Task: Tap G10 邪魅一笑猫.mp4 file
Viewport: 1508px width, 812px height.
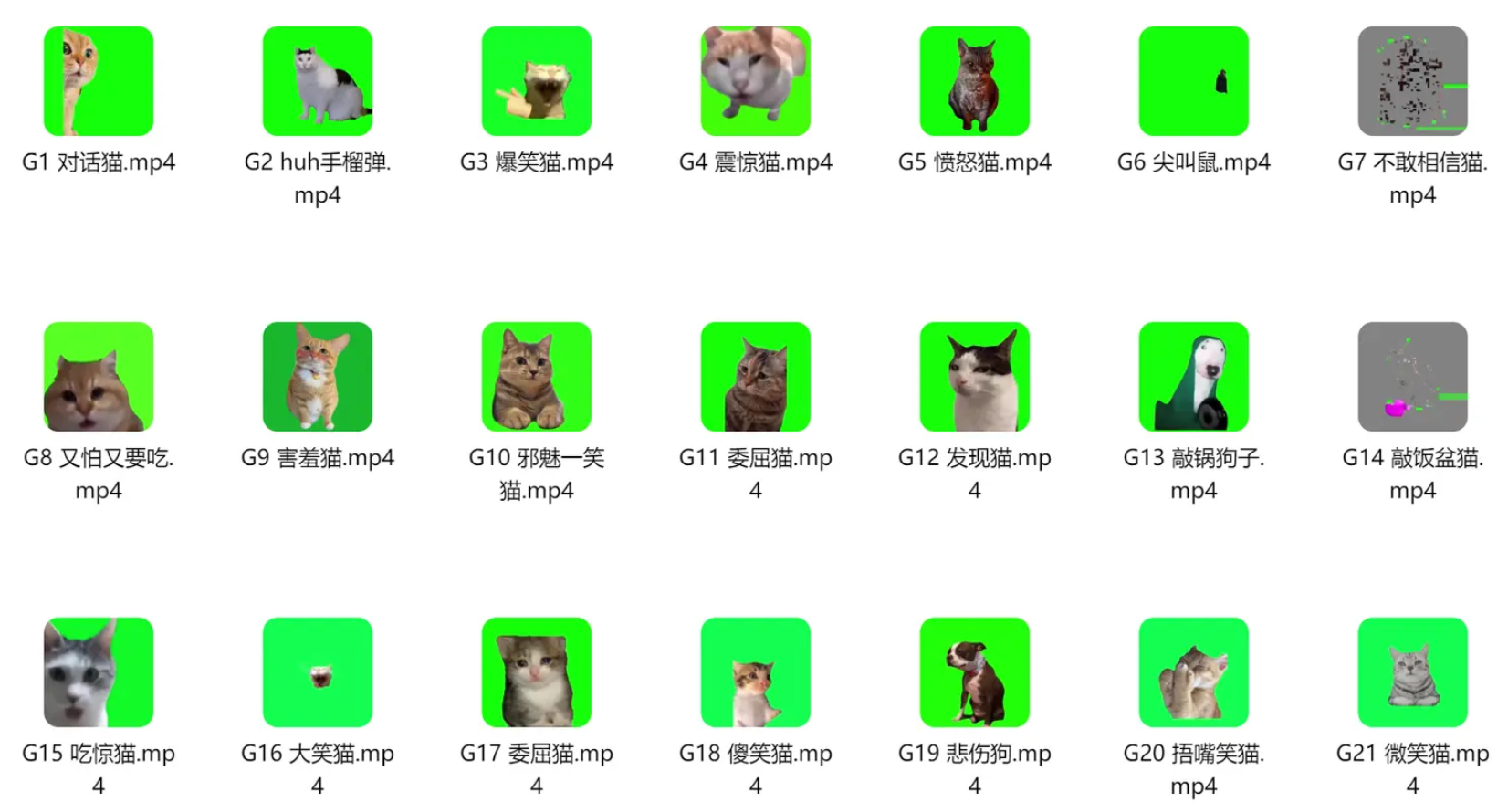Action: pos(537,377)
